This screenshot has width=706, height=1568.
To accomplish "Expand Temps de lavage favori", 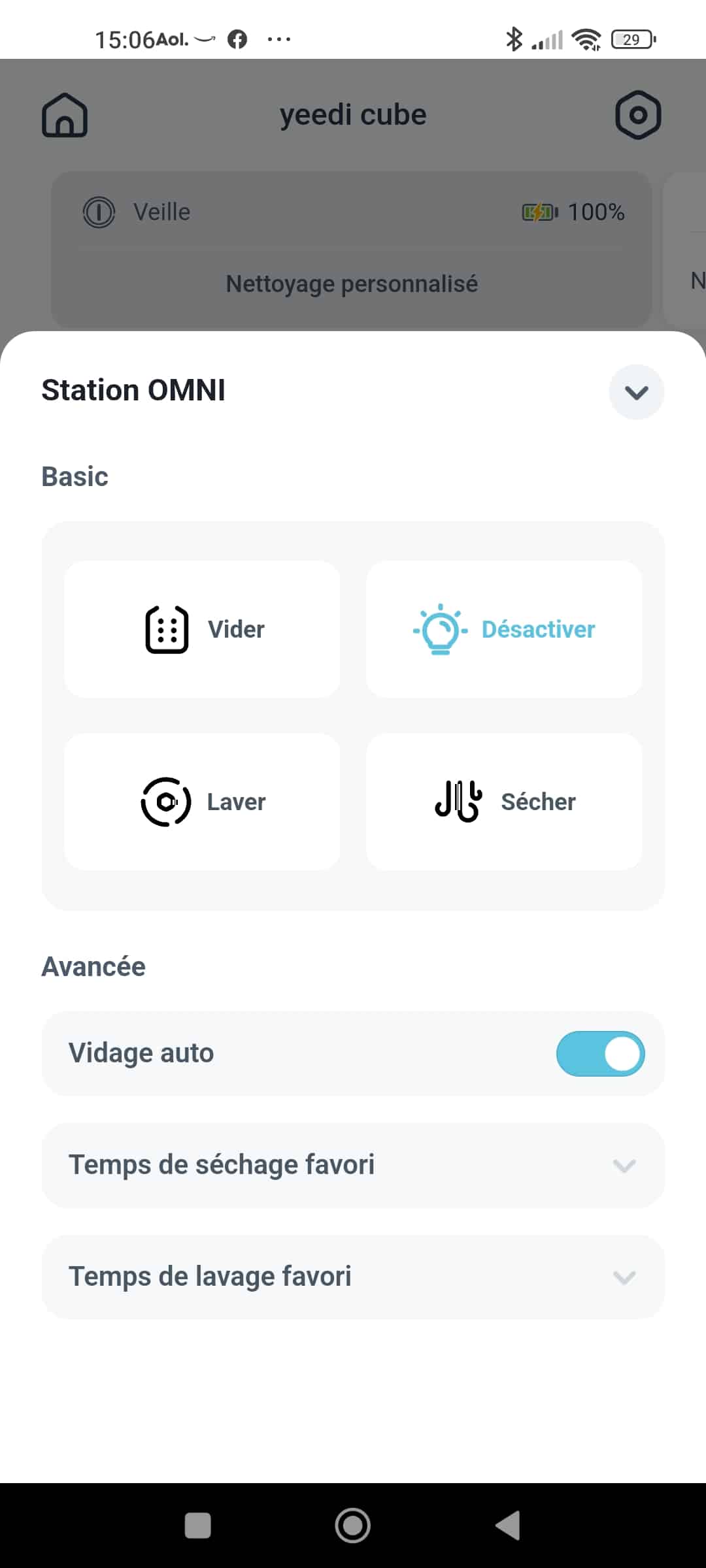I will (x=353, y=1277).
